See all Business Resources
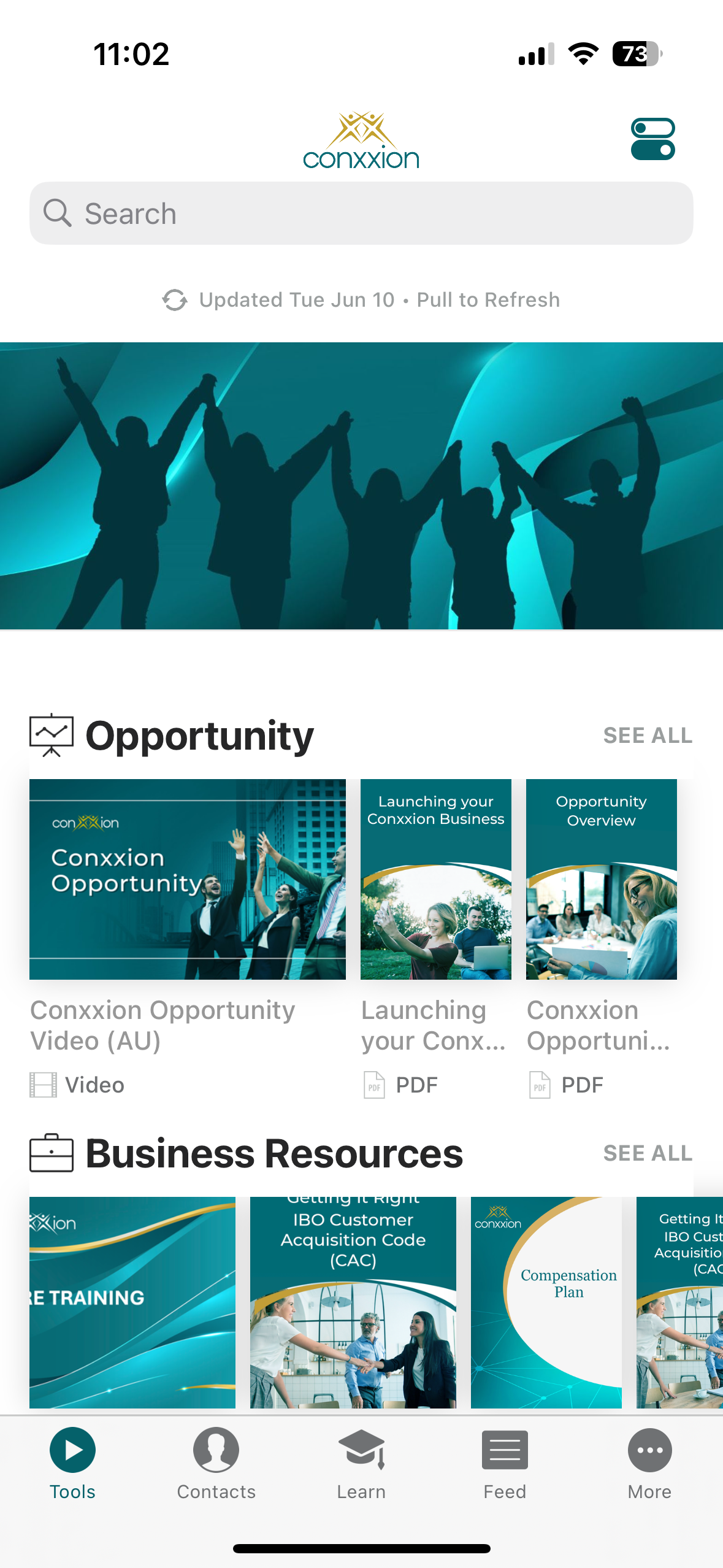The width and height of the screenshot is (723, 1568). 648,1153
